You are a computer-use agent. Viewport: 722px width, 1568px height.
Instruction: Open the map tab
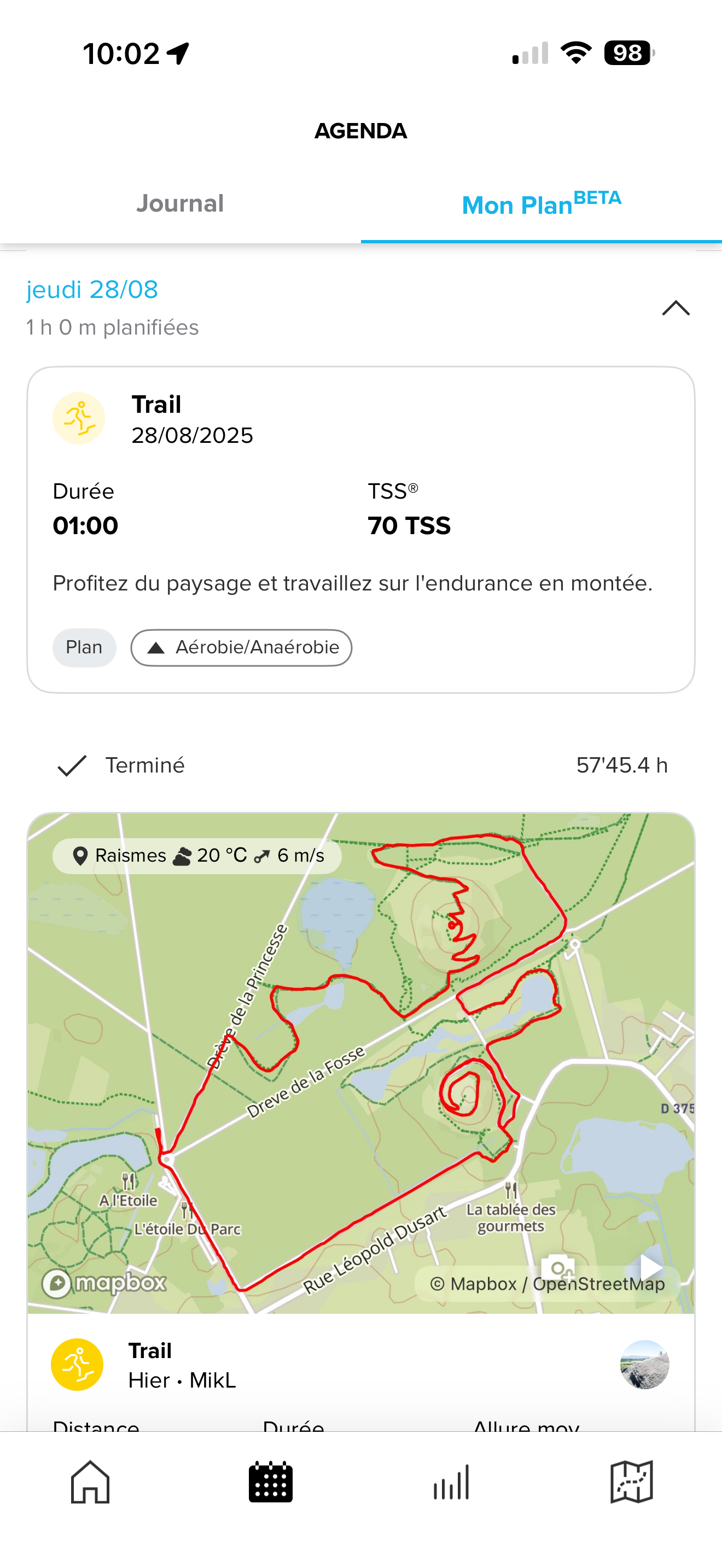tap(631, 1482)
